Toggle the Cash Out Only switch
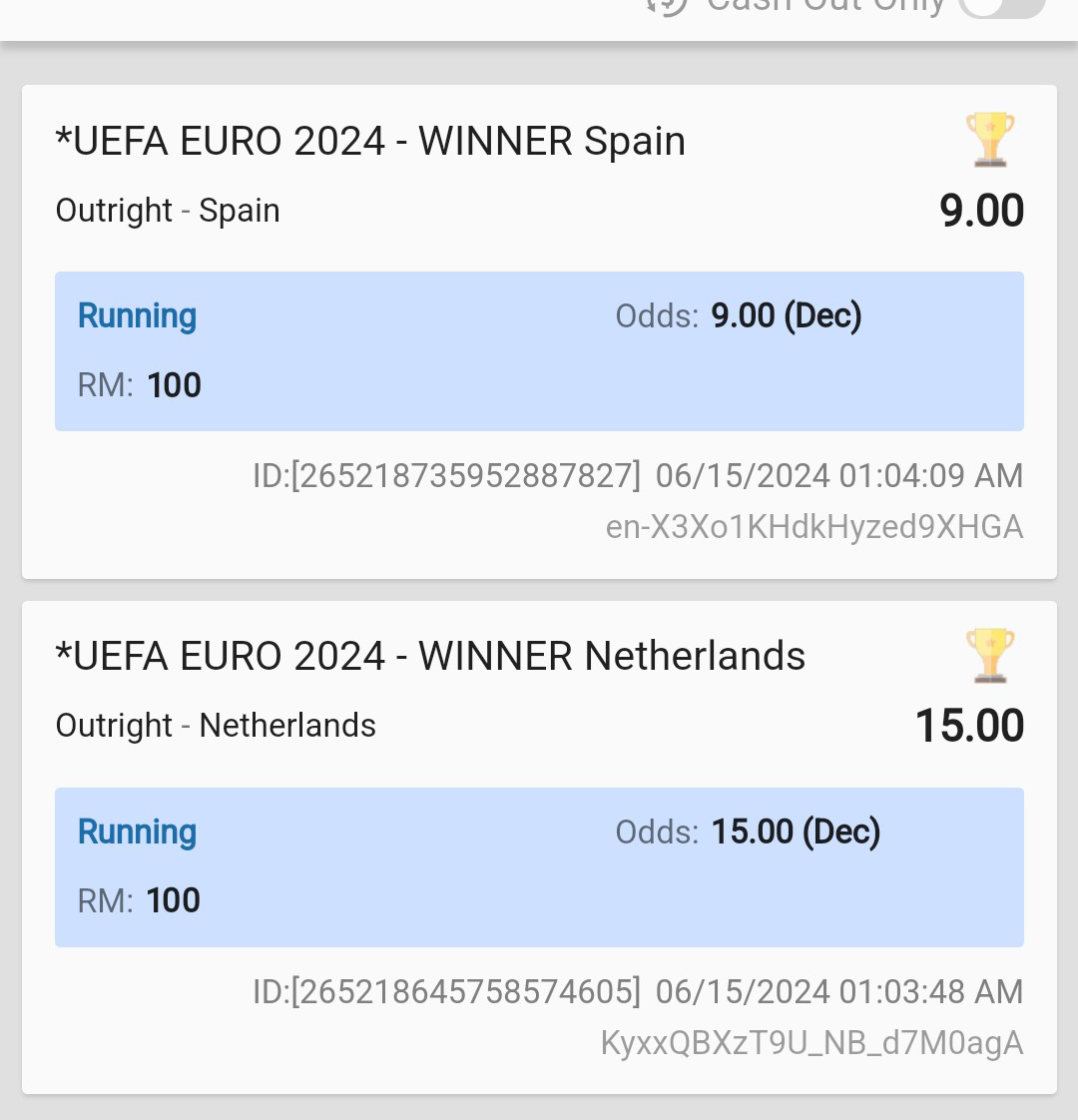Viewport: 1078px width, 1120px height. pos(1001,8)
